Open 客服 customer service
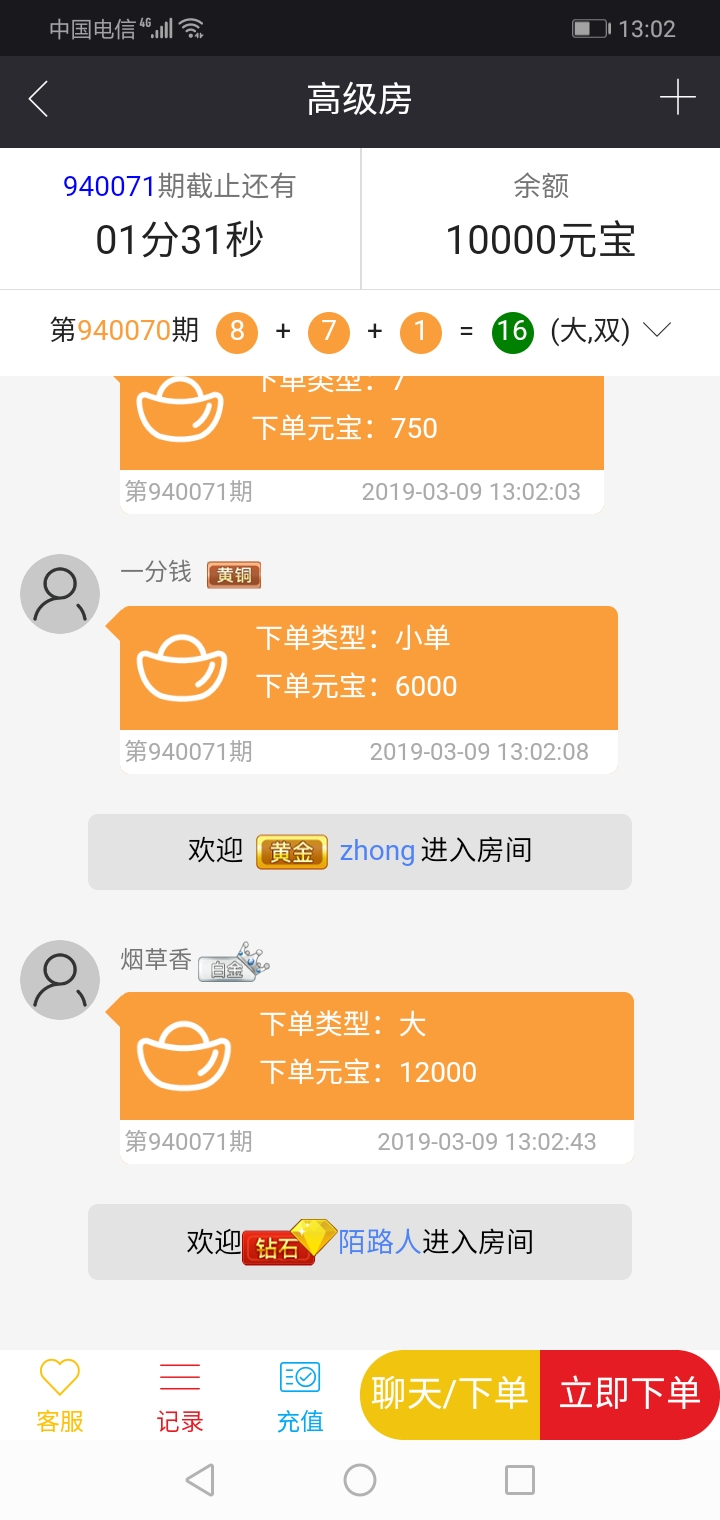 (x=60, y=1396)
